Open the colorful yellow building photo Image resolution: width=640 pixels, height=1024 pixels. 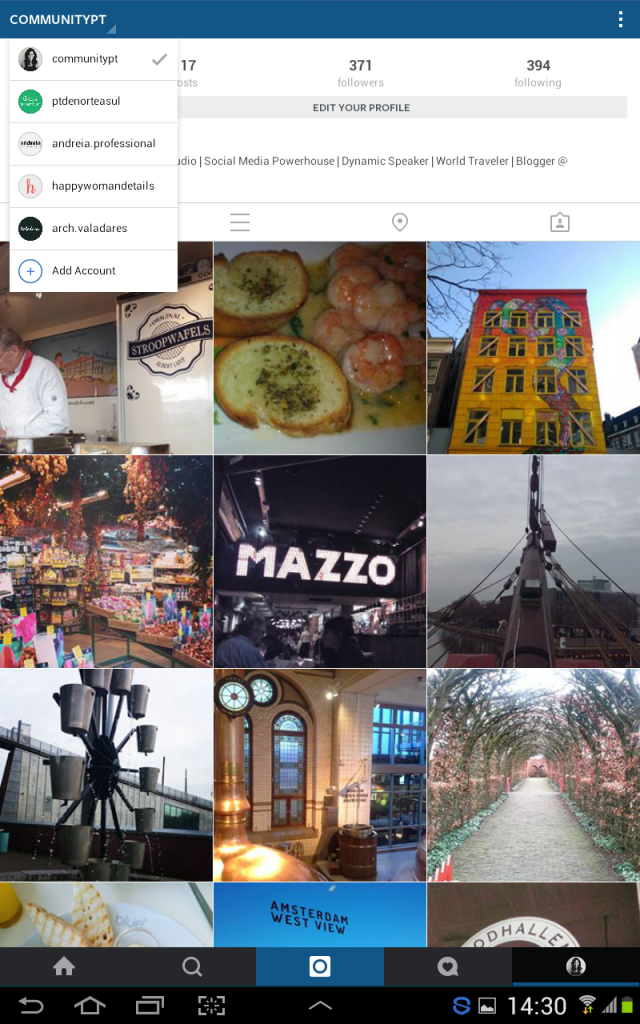pos(533,347)
